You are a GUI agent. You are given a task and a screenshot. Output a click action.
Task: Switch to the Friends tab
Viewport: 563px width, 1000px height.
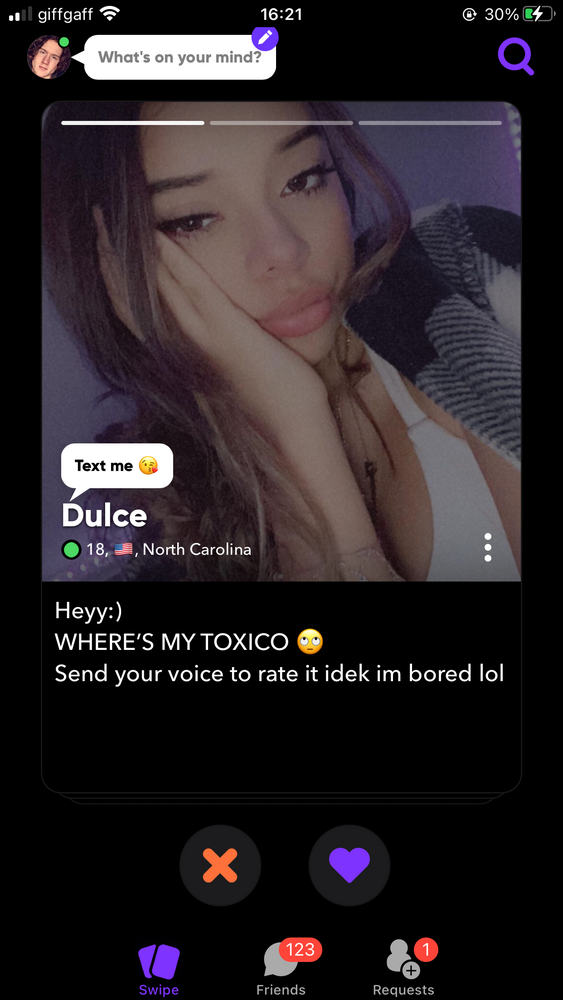click(281, 967)
